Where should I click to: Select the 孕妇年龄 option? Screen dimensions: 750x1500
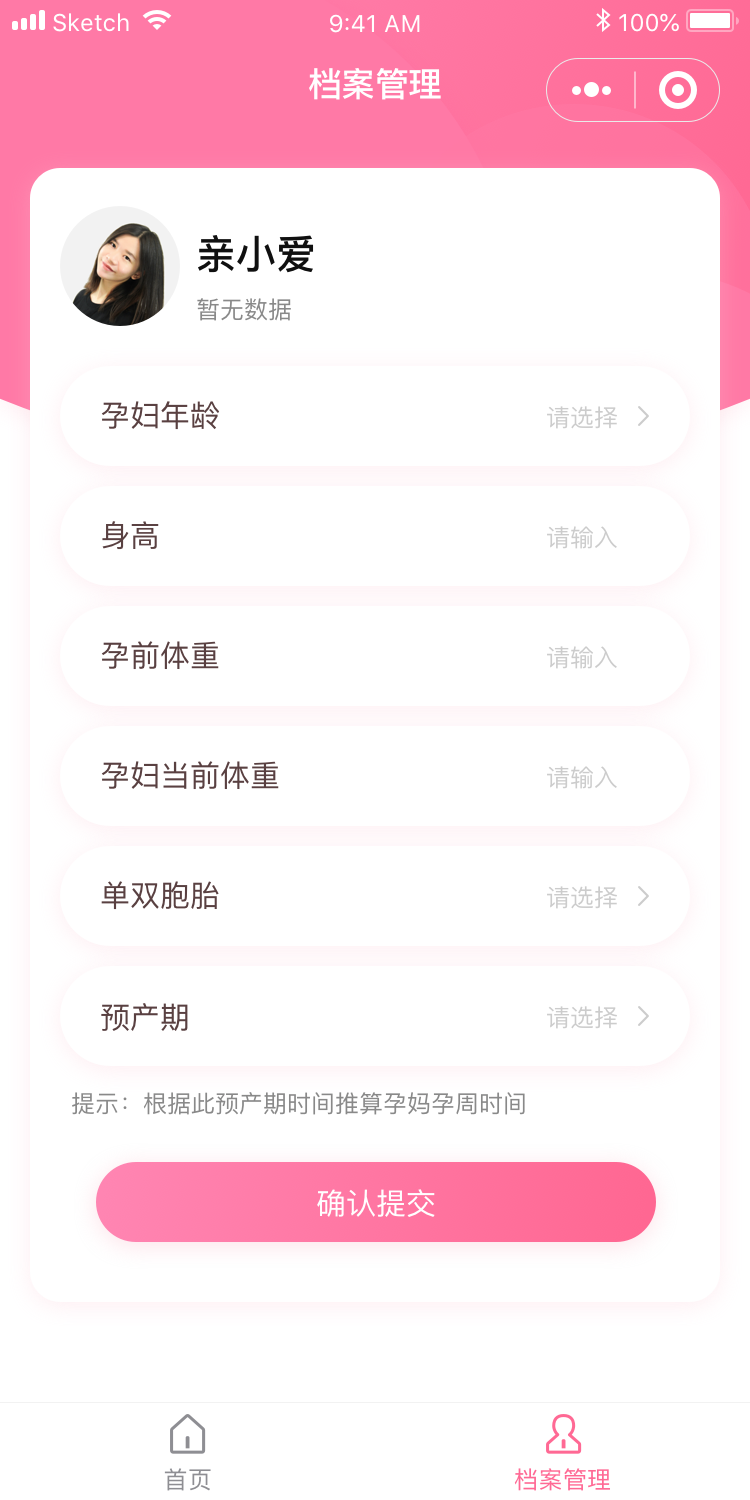coord(375,416)
